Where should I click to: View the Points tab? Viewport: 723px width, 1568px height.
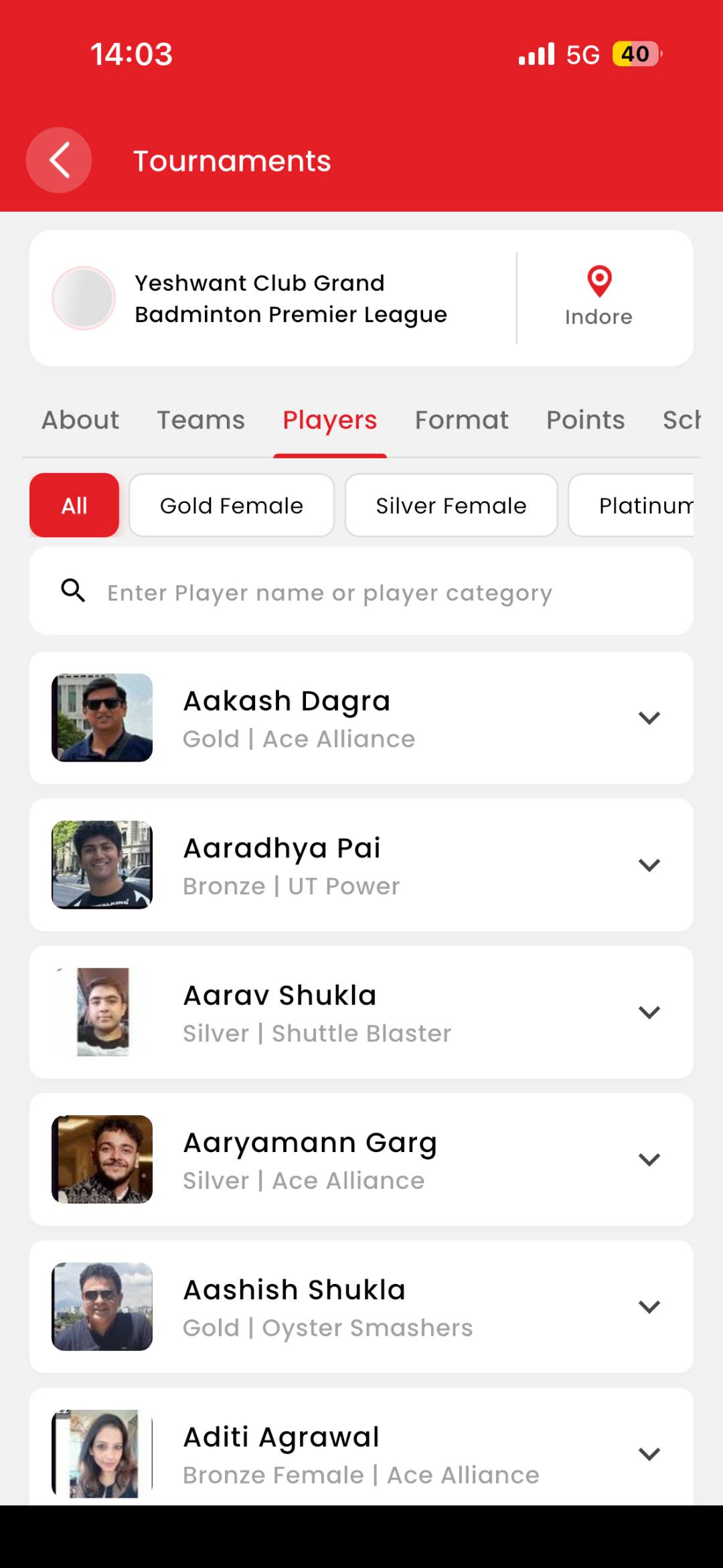[x=585, y=421]
